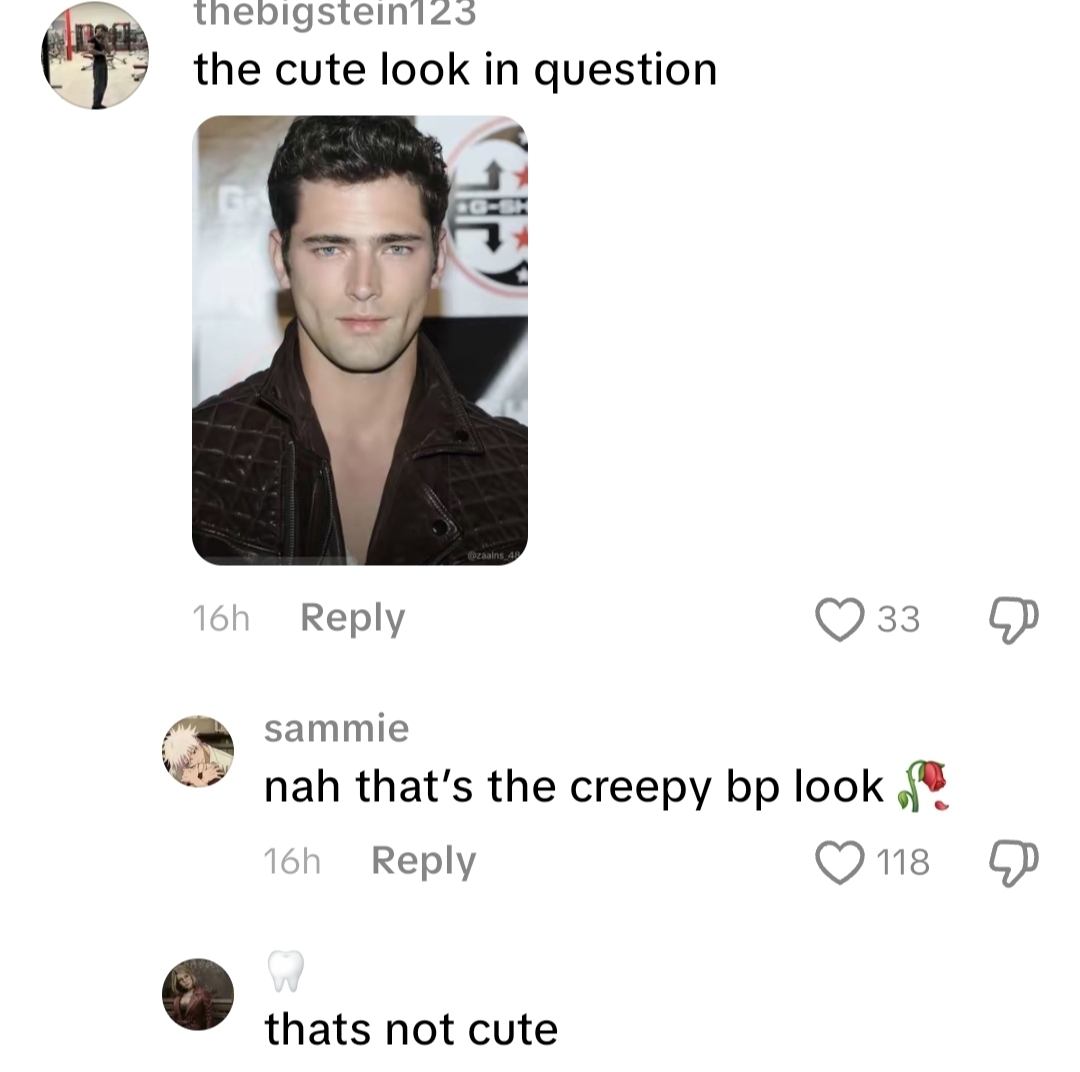Viewport: 1080px width, 1072px height.
Task: Open the photo attached to thebigstein123's comment
Action: click(x=359, y=340)
